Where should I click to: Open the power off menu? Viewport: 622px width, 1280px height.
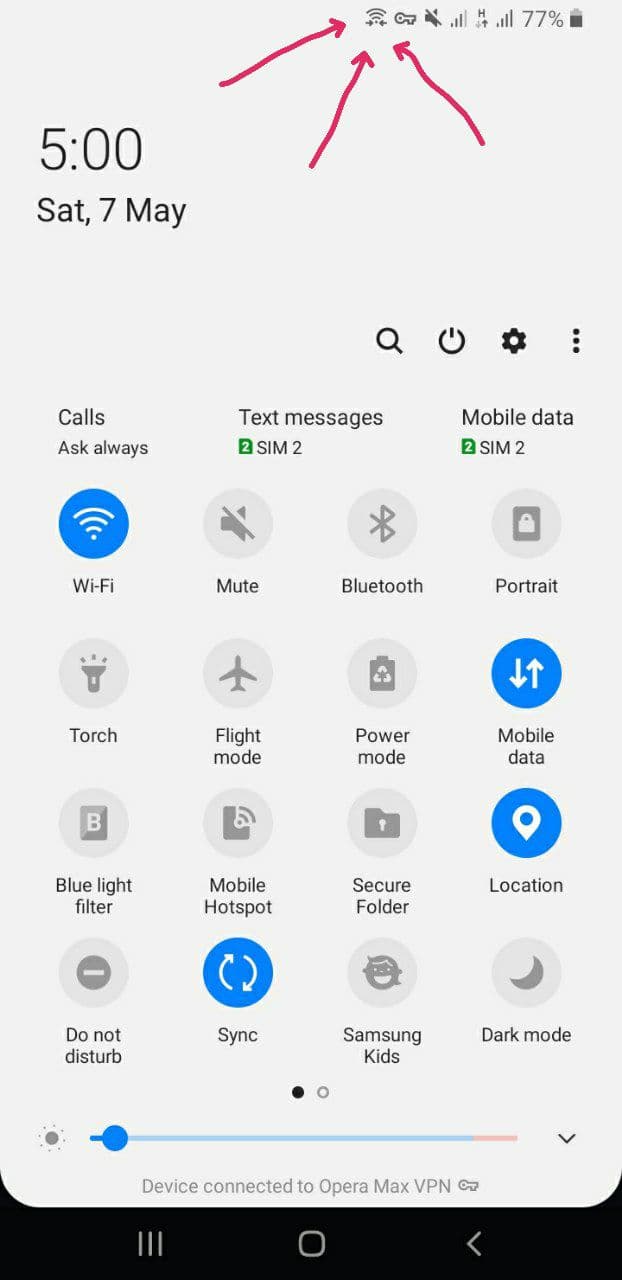pos(452,341)
